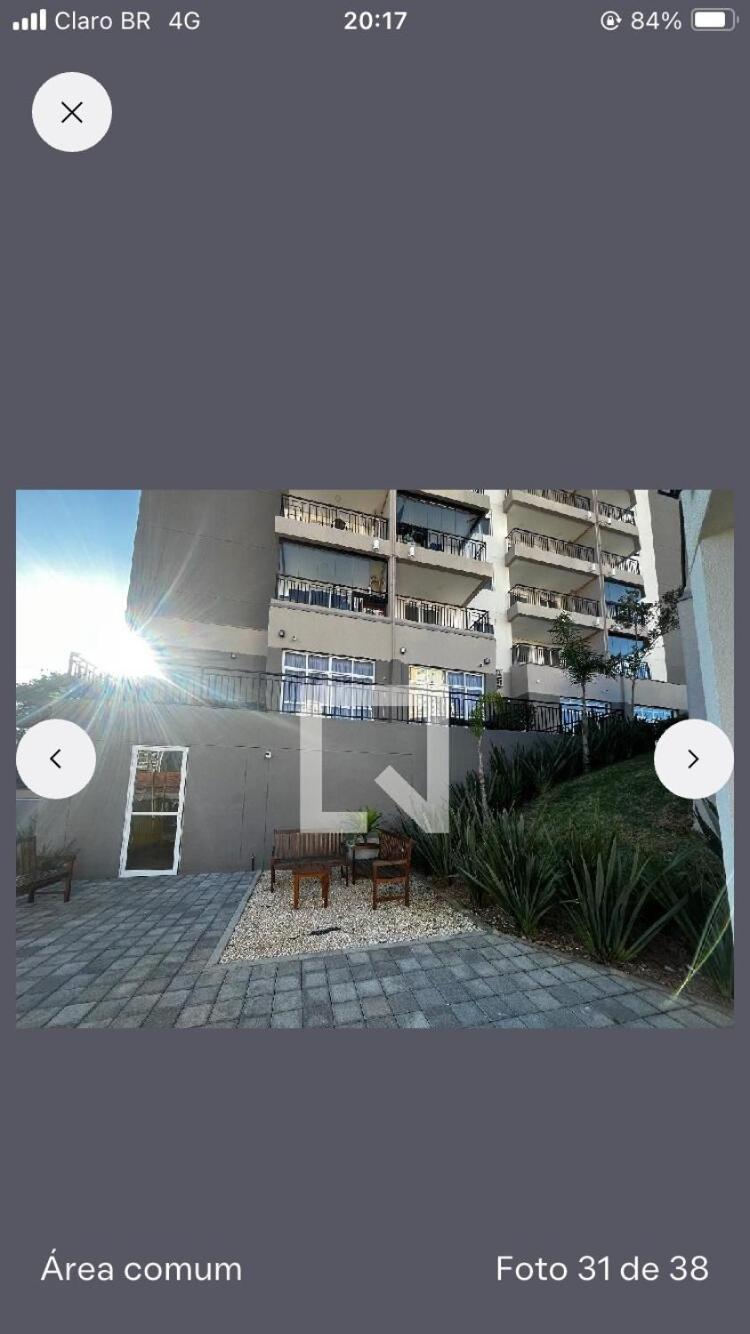Close the photo viewer
Screen dimensions: 750x1334
tap(72, 112)
